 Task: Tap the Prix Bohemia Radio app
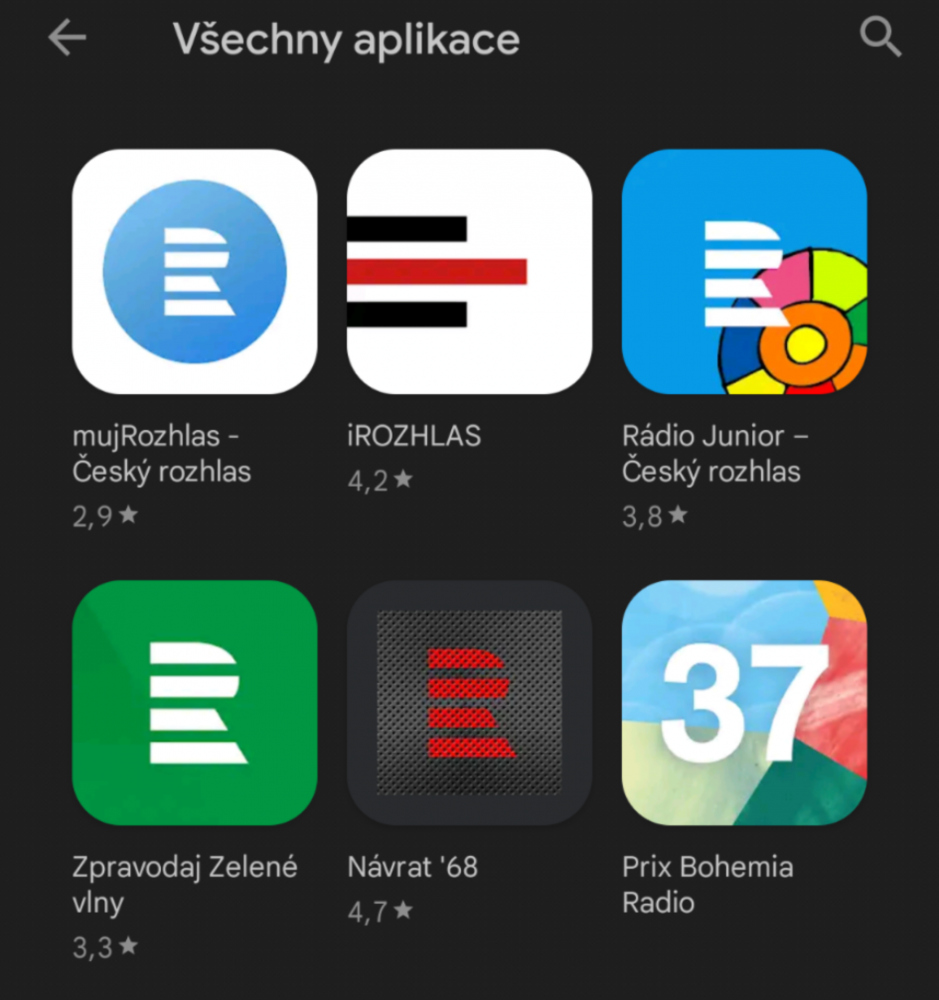(744, 702)
